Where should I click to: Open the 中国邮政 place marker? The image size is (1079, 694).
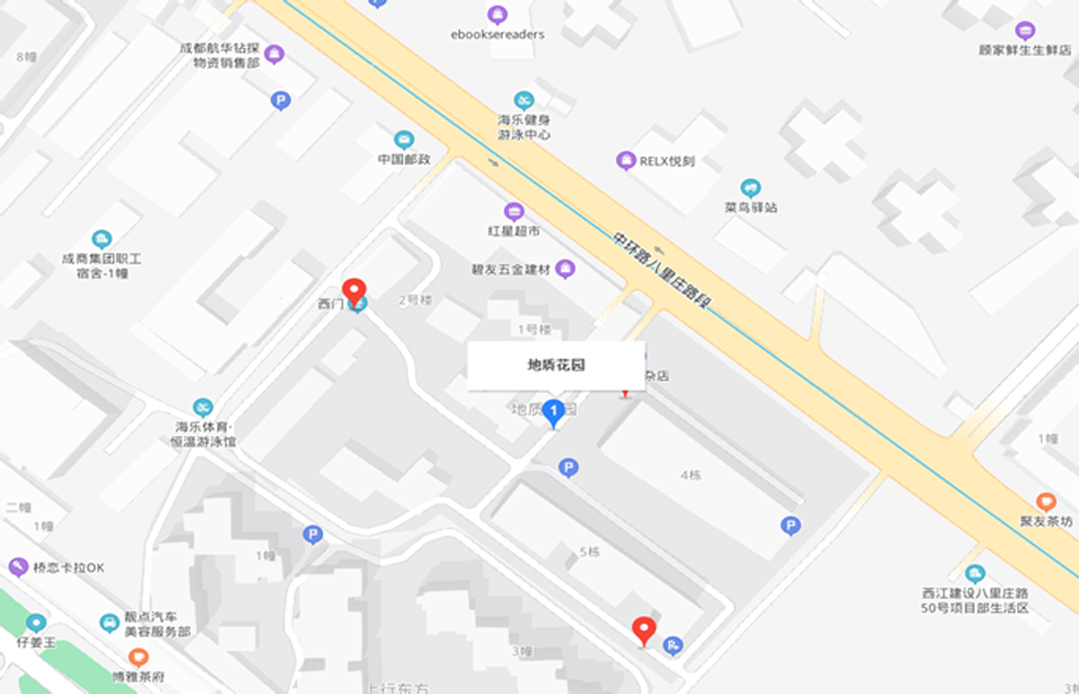click(404, 140)
